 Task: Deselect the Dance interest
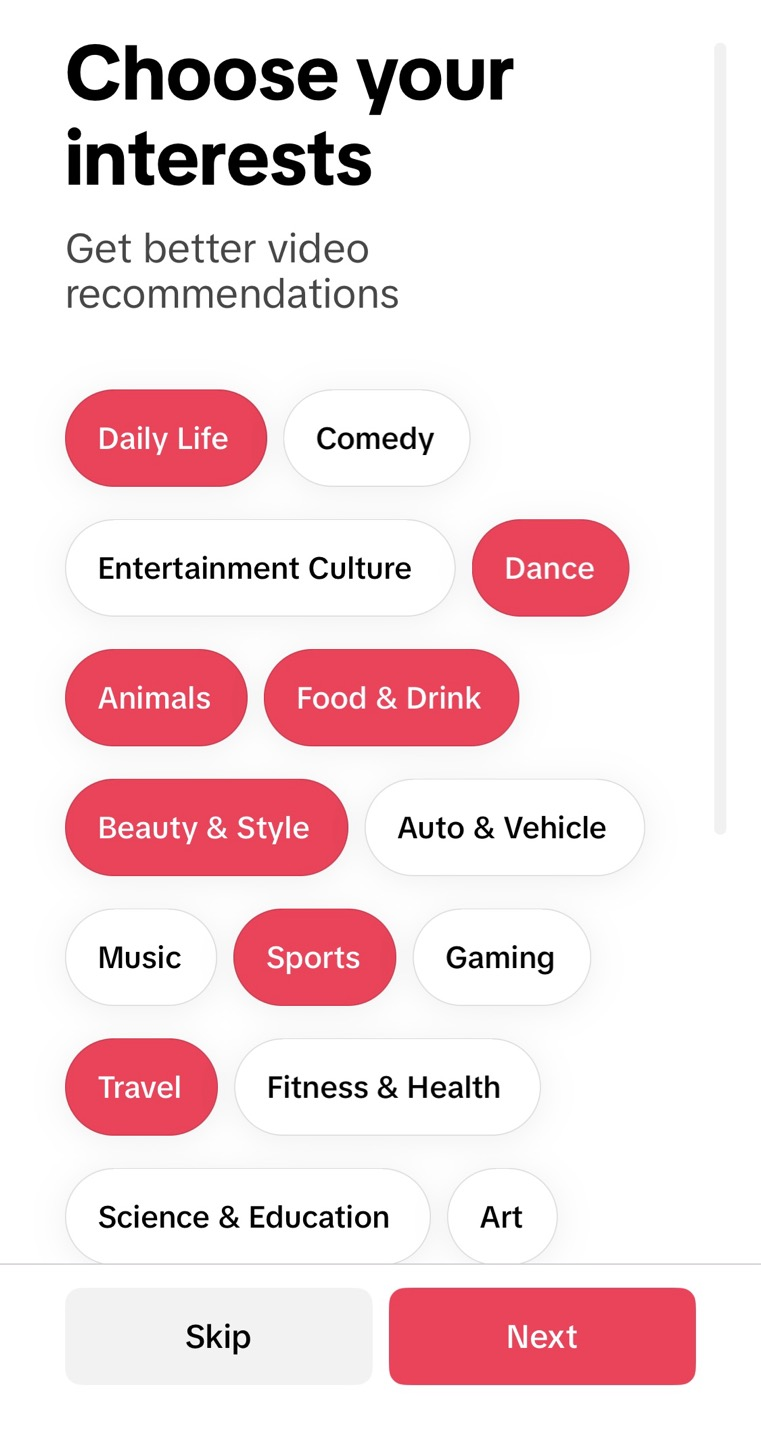(x=549, y=567)
